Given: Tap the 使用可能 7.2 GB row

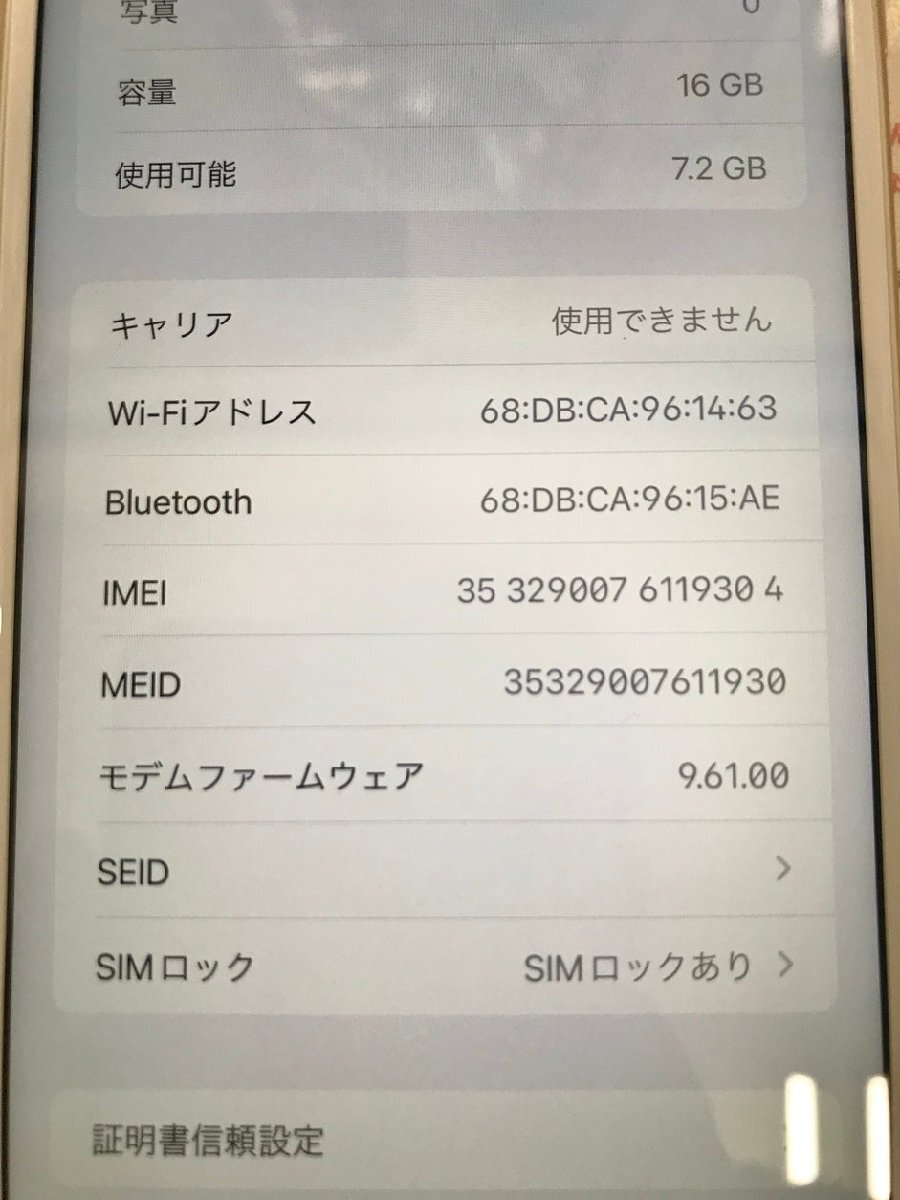Looking at the screenshot, I should pos(450,170).
